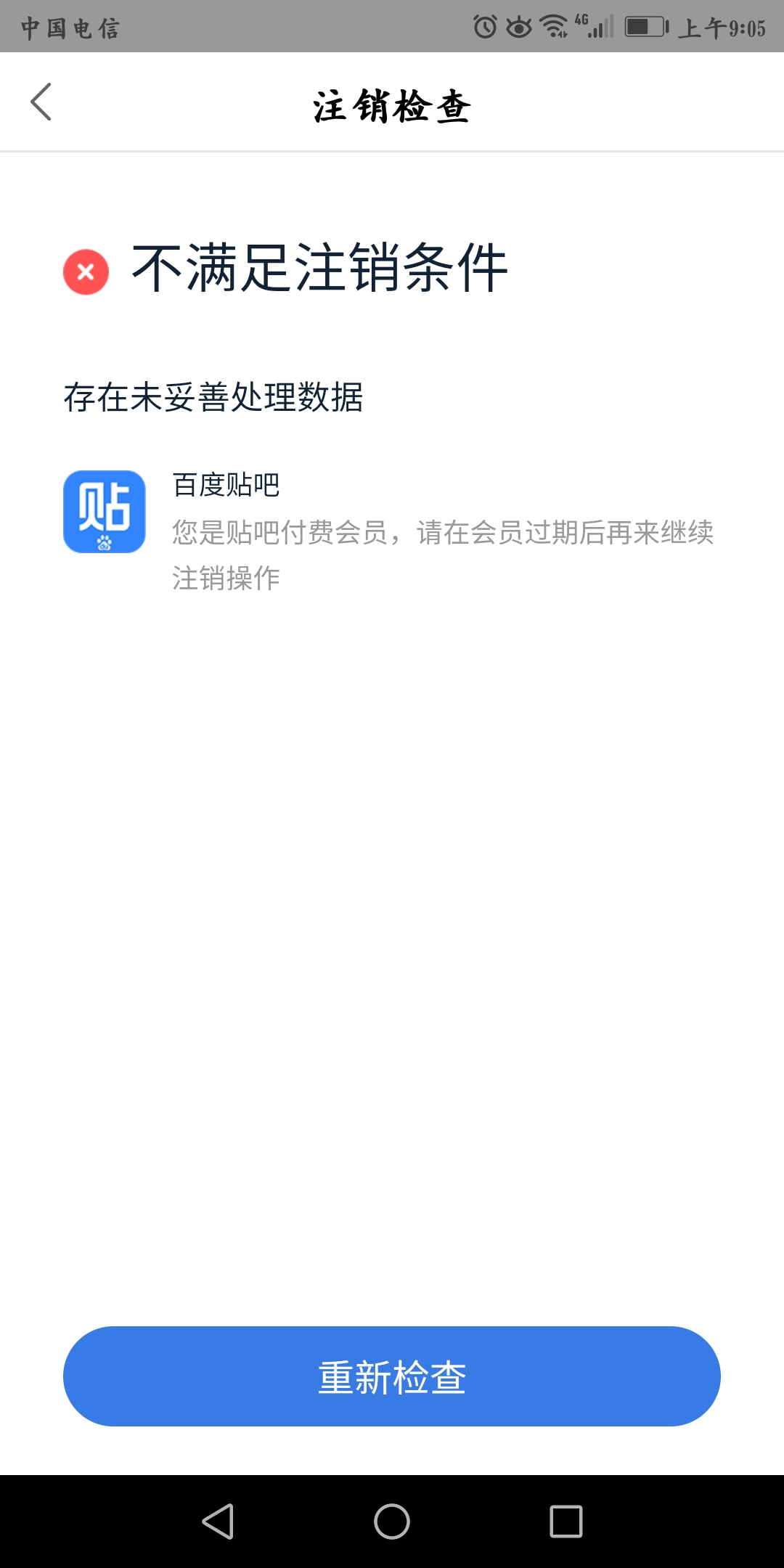
Task: Return to the phone's home screen
Action: click(392, 1522)
